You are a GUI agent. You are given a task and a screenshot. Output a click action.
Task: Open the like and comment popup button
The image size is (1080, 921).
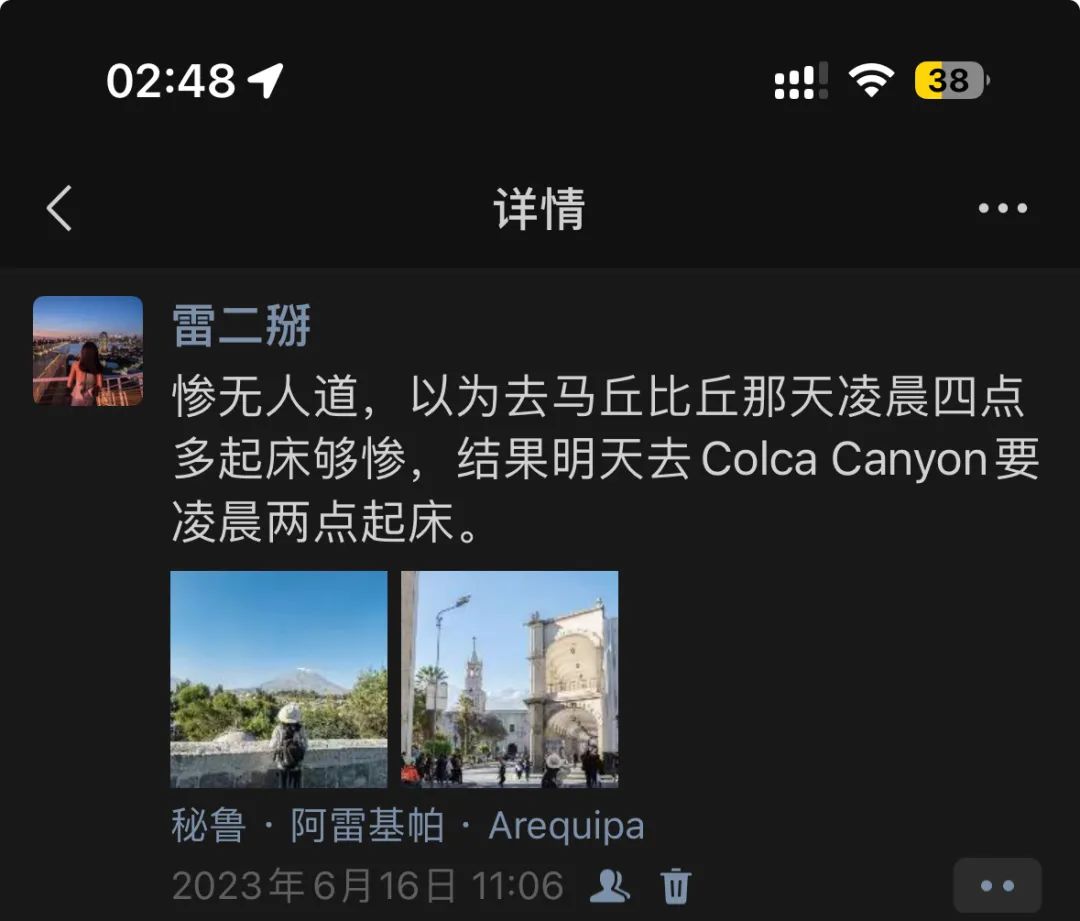[997, 885]
